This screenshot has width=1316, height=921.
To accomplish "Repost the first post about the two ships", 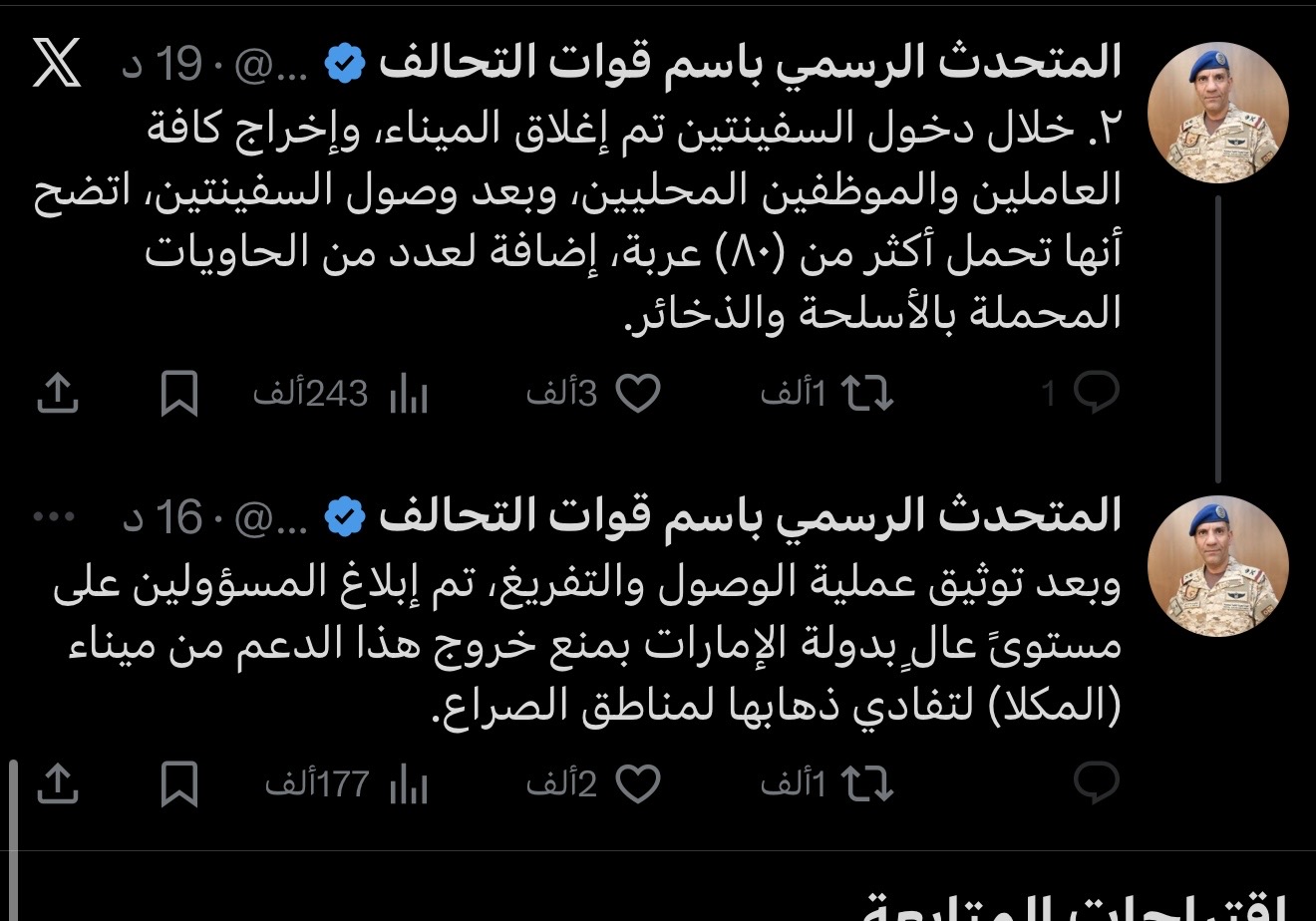I will 867,394.
